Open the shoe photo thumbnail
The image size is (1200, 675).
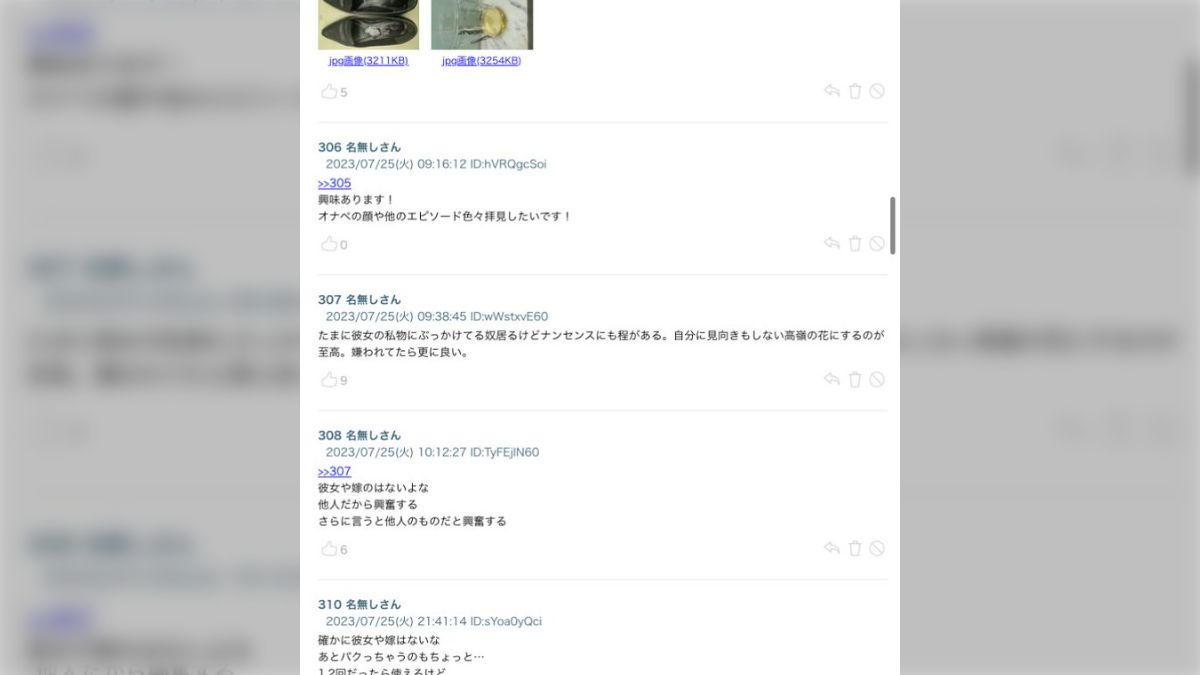point(368,24)
